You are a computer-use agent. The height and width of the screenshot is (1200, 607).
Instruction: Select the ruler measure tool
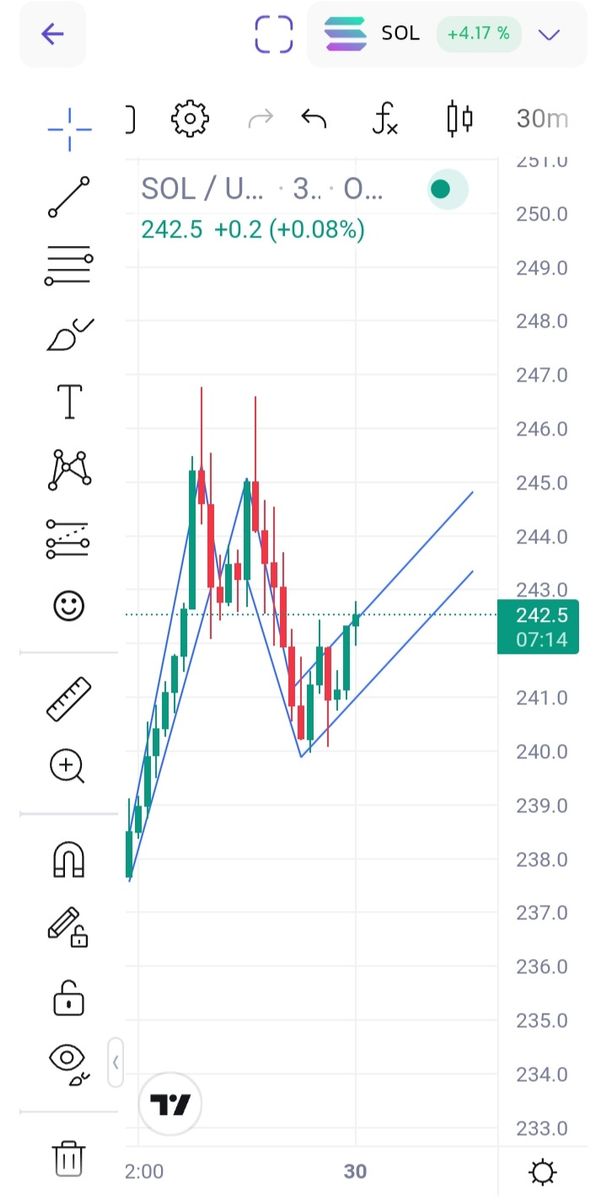pyautogui.click(x=69, y=699)
